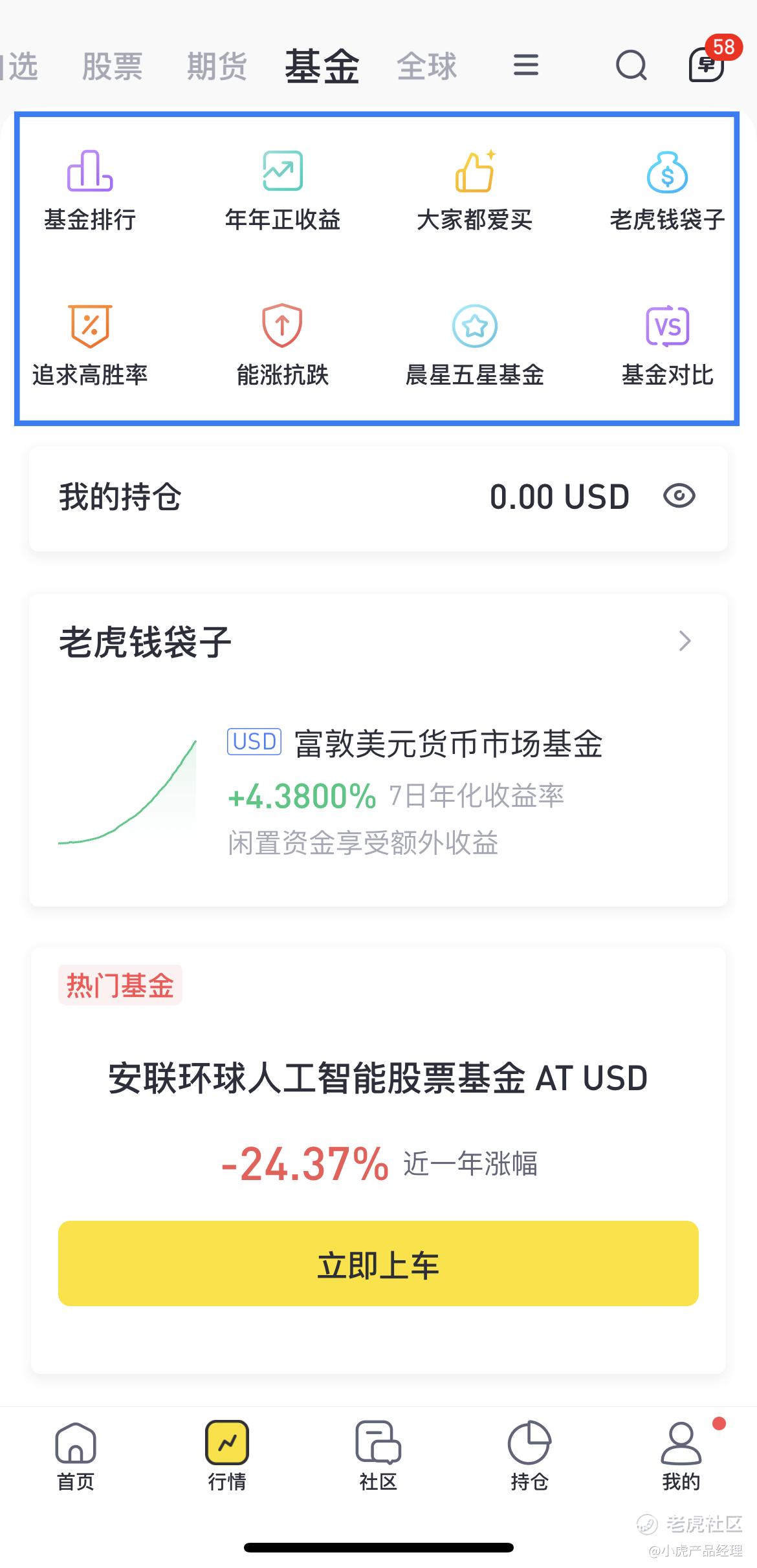Open the 能涨抗跌 shortcut
The height and width of the screenshot is (1568, 757).
coord(283,345)
